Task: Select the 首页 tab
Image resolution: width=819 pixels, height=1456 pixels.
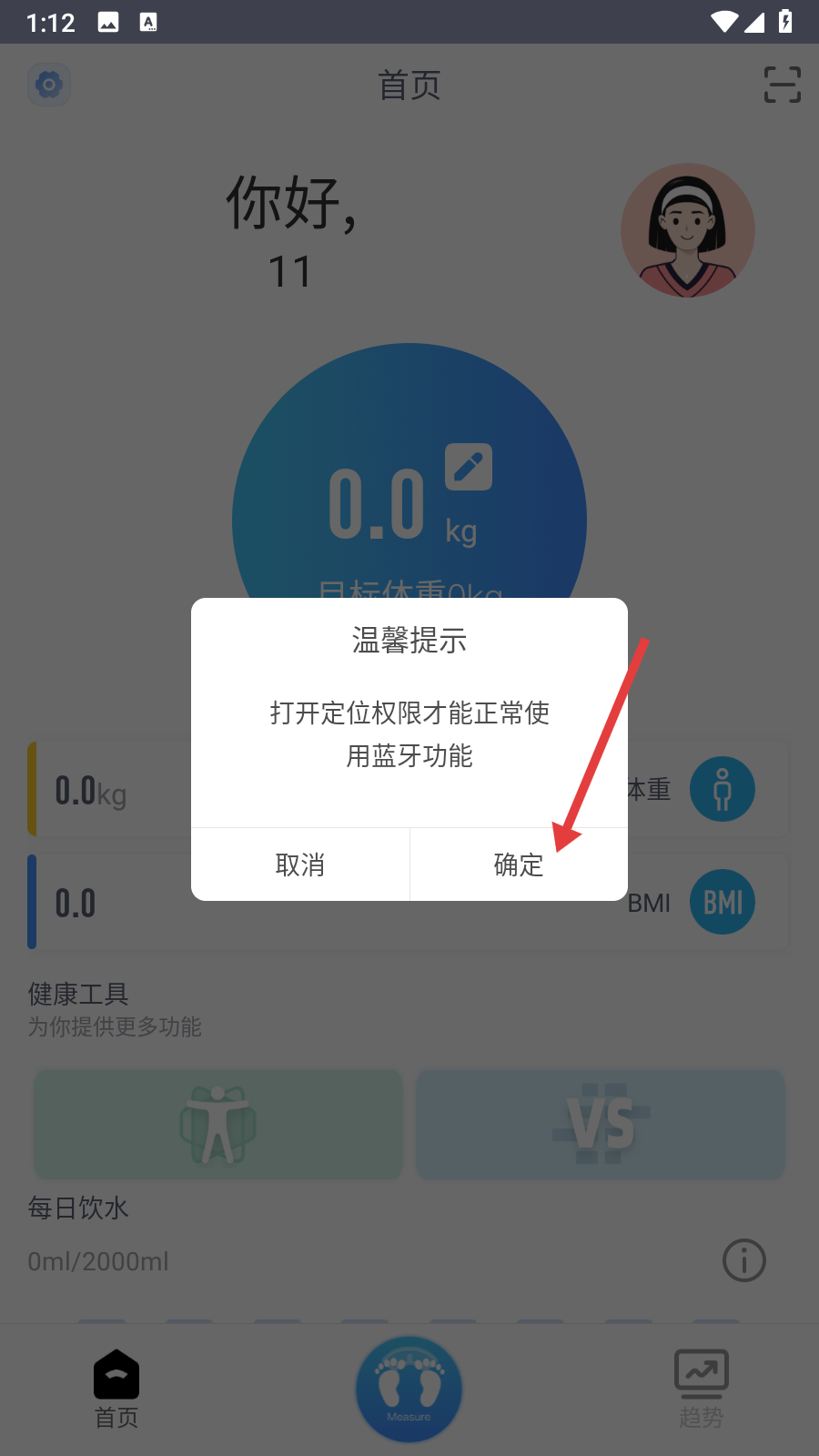Action: [x=116, y=1389]
